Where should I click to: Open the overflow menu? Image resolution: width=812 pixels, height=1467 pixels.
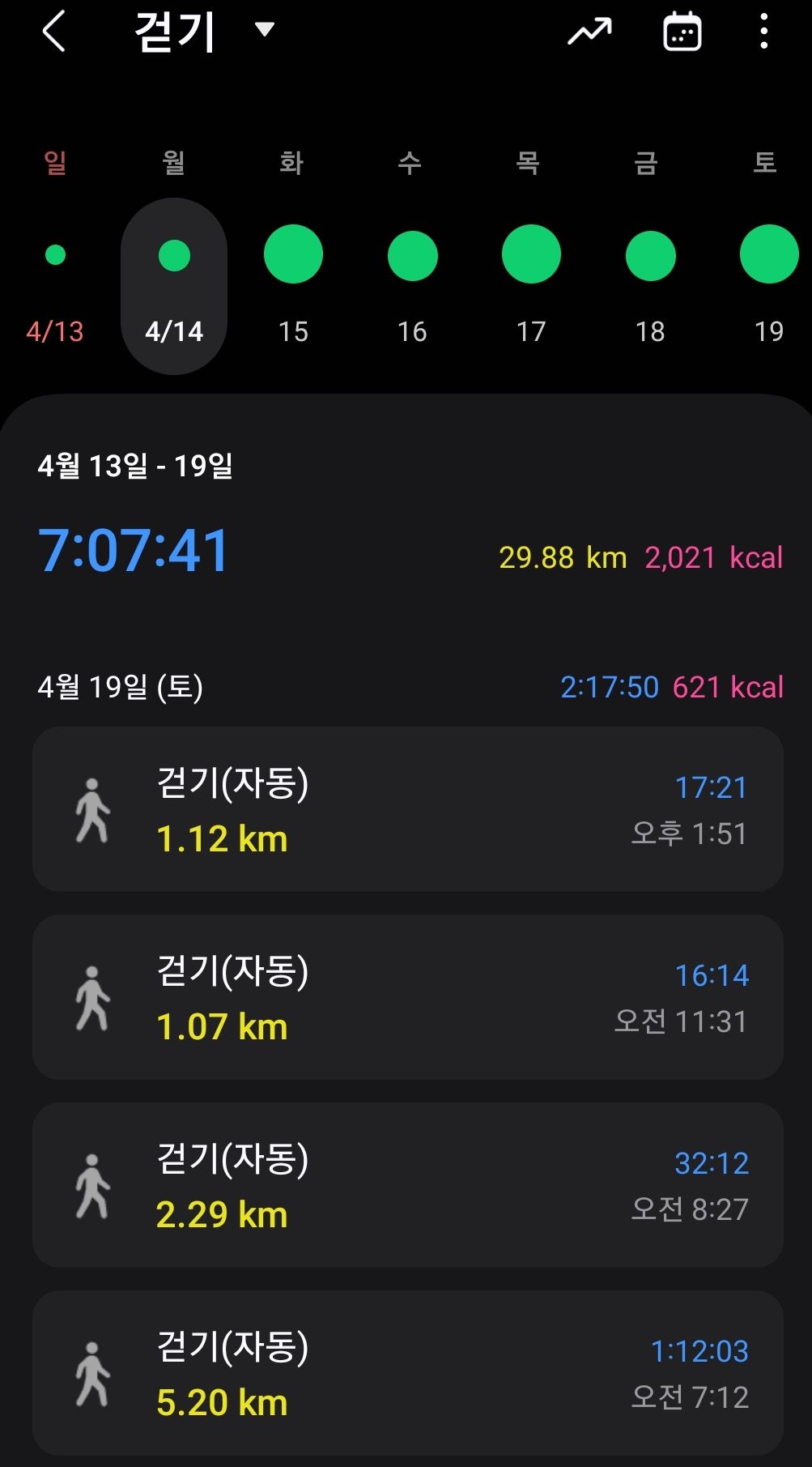(763, 32)
